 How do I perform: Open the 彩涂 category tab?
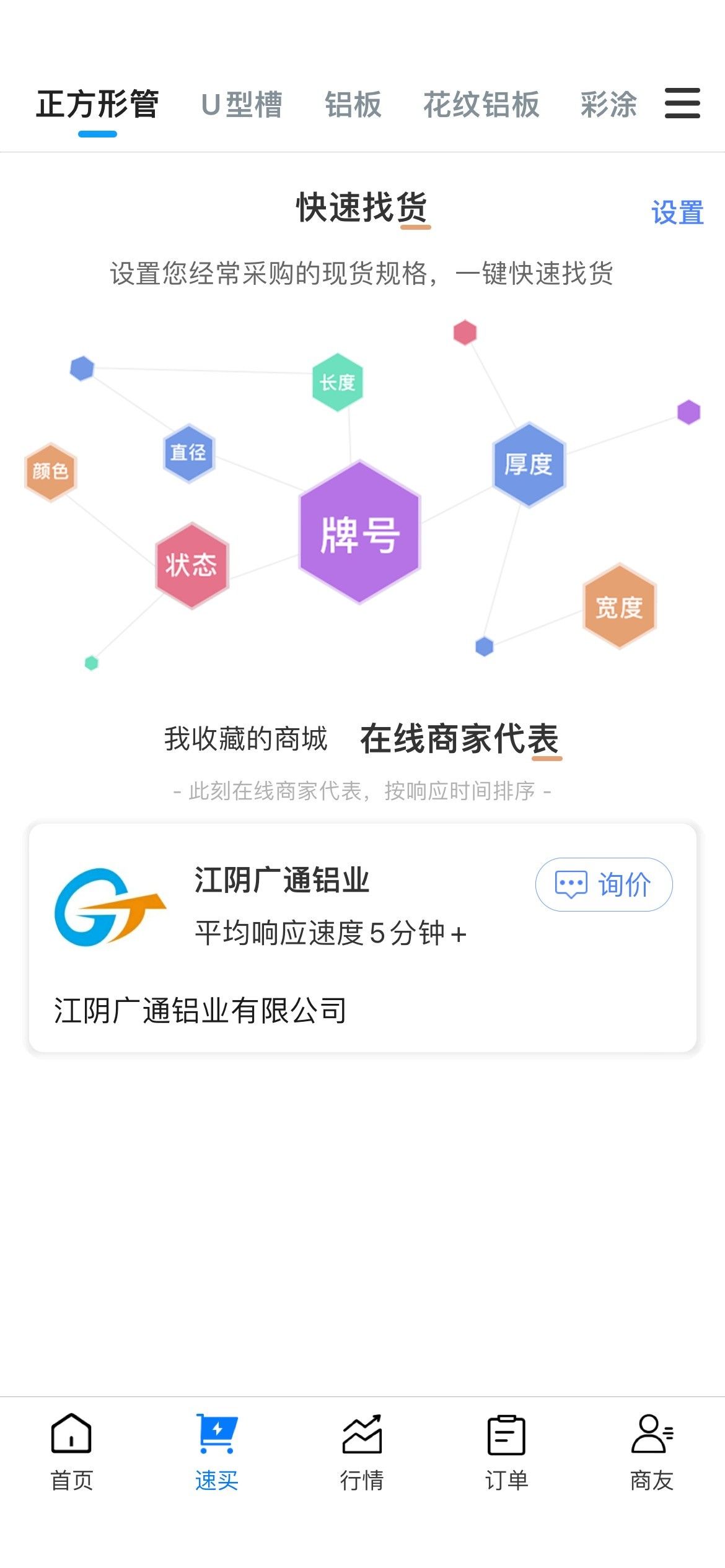(x=609, y=104)
